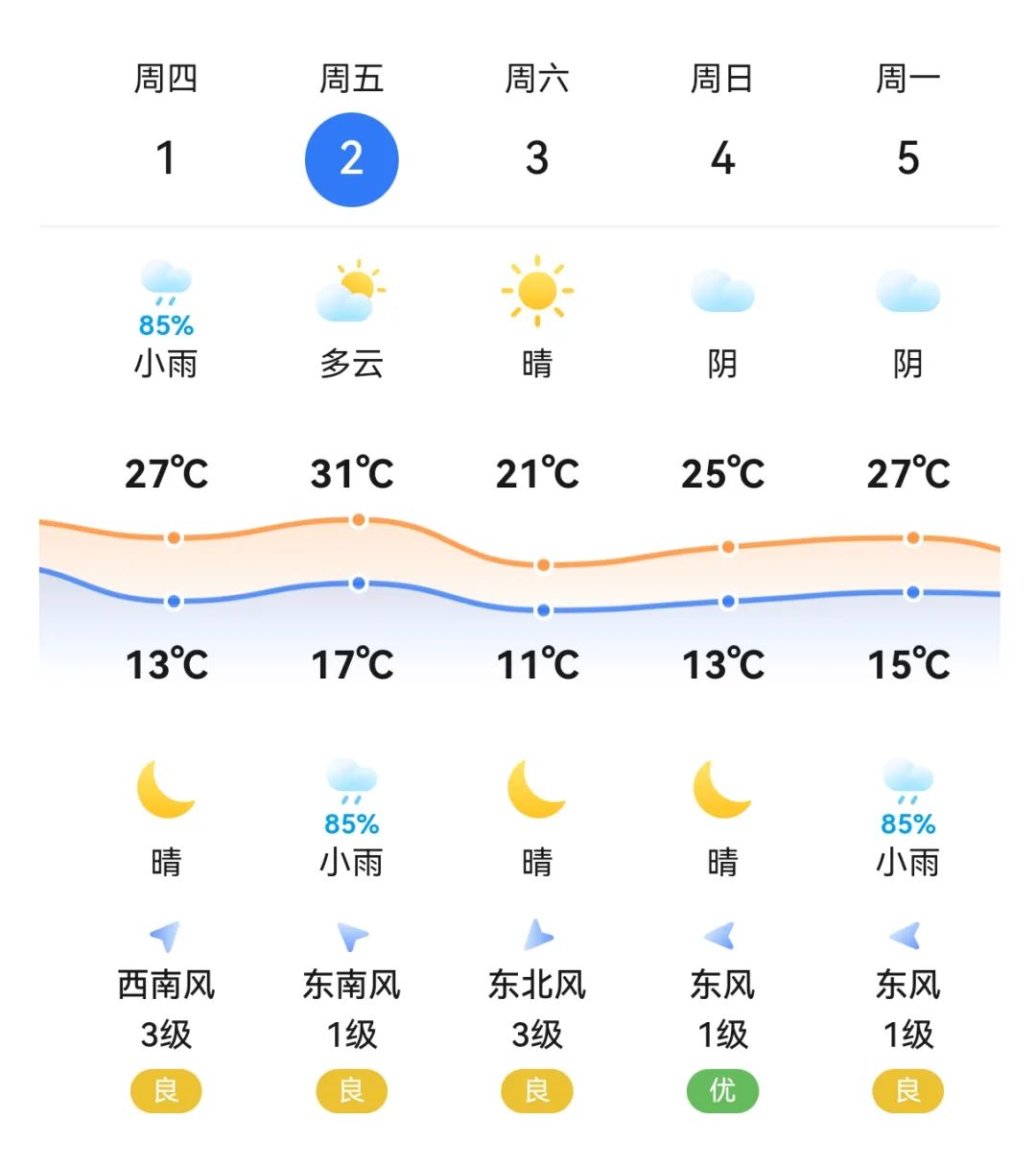Switch to Saturday the 3rd
The width and height of the screenshot is (1036, 1167).
point(537,158)
